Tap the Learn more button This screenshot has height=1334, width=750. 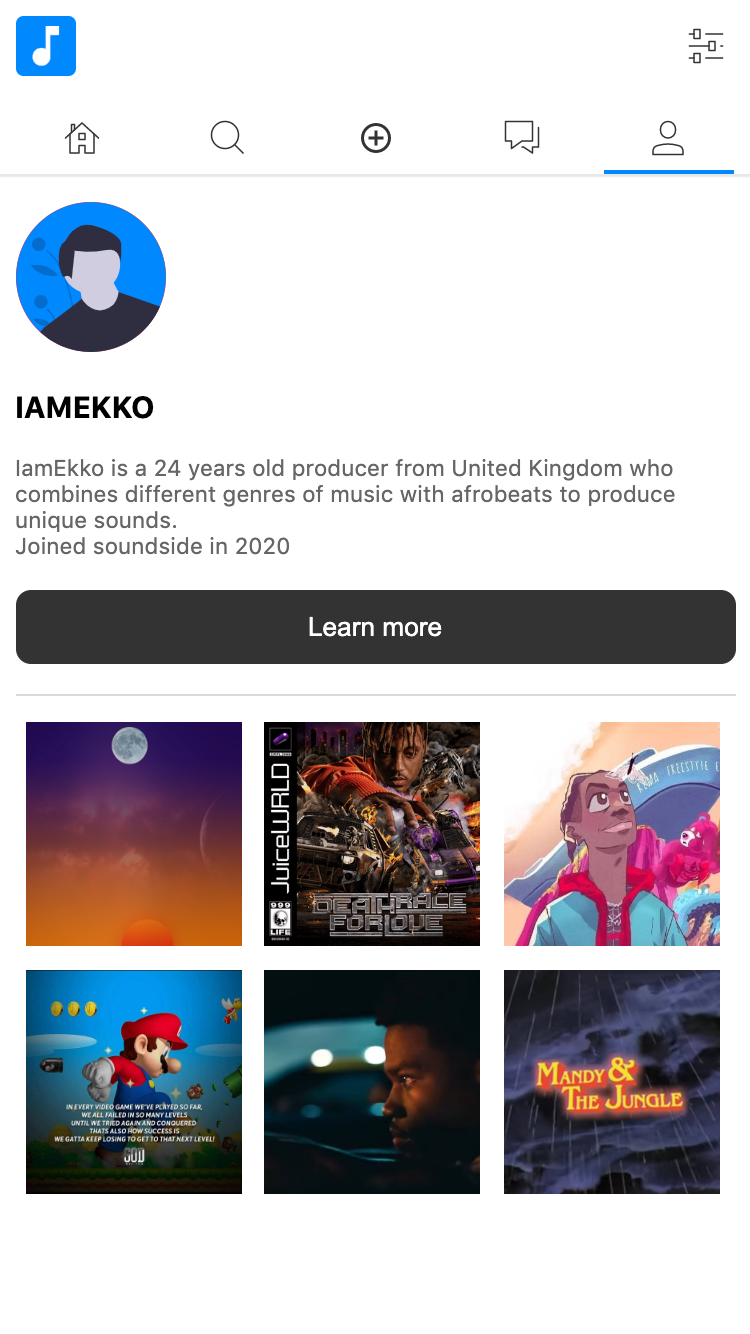pos(375,627)
